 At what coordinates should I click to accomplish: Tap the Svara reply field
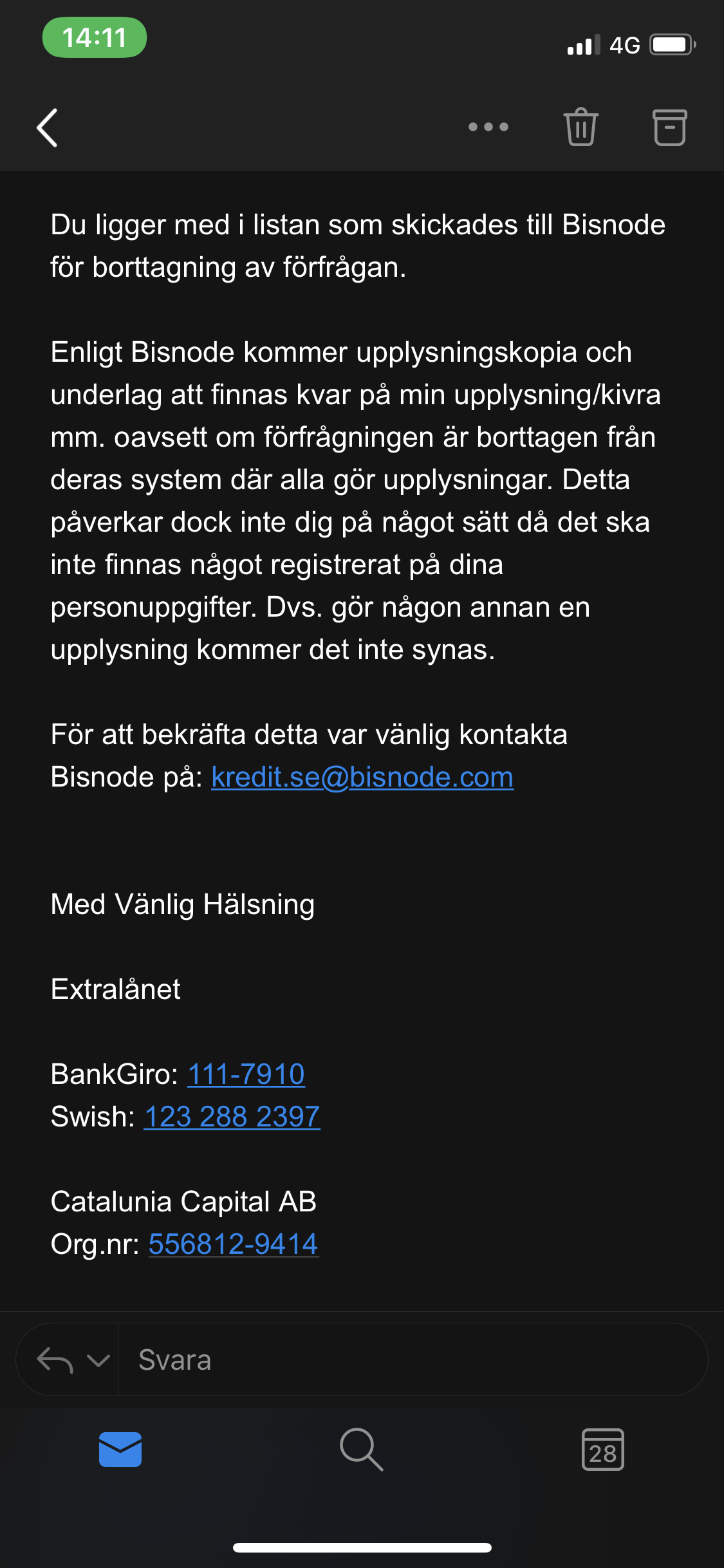click(412, 1360)
